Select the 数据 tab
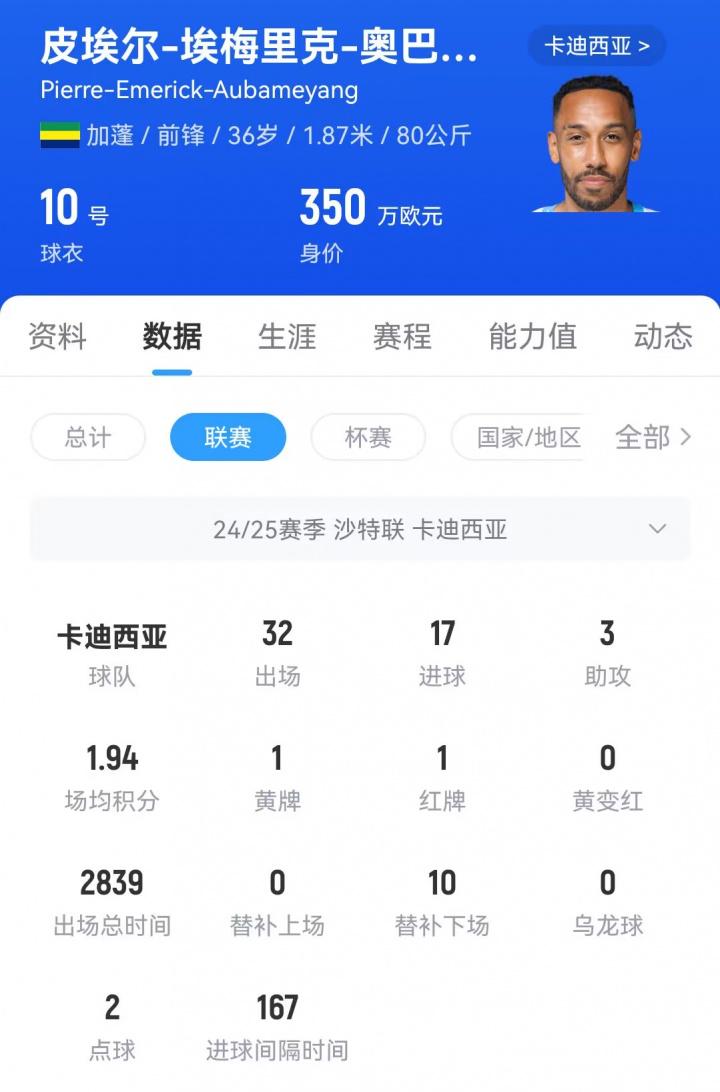 point(172,337)
